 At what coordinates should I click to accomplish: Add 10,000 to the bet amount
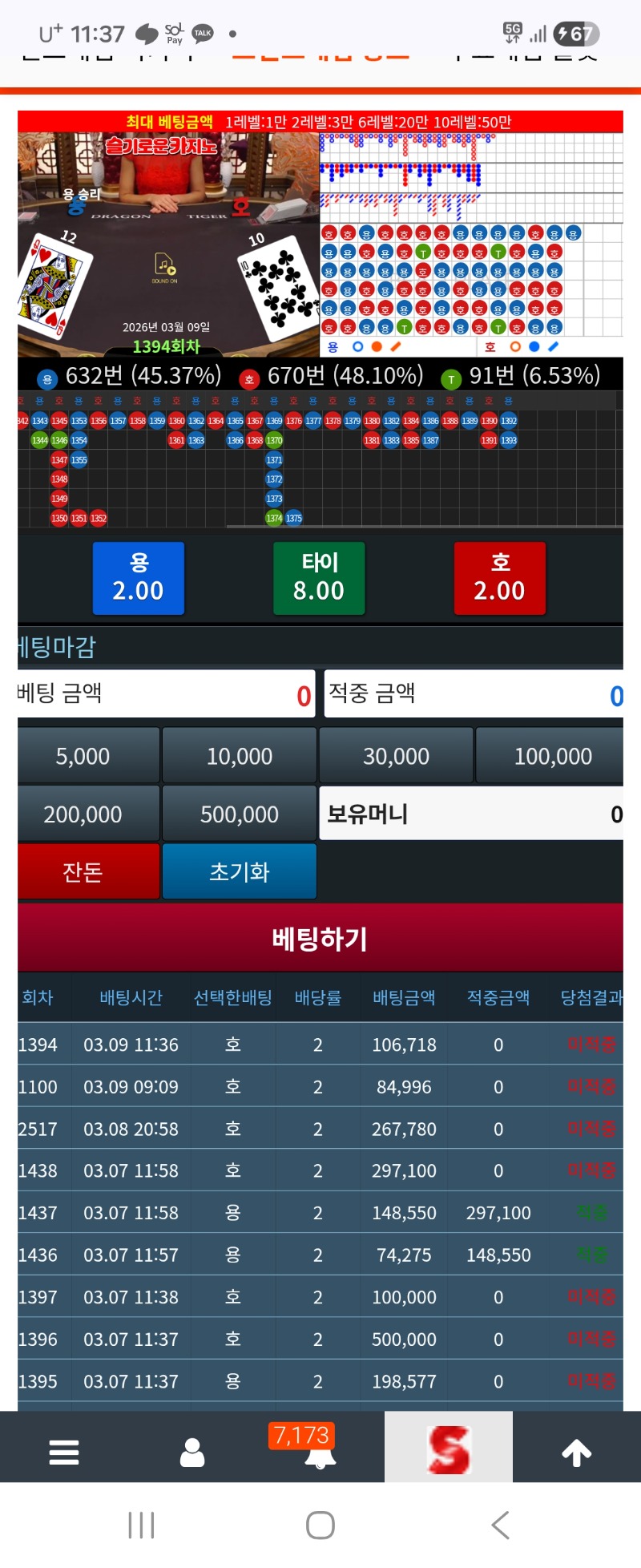239,756
